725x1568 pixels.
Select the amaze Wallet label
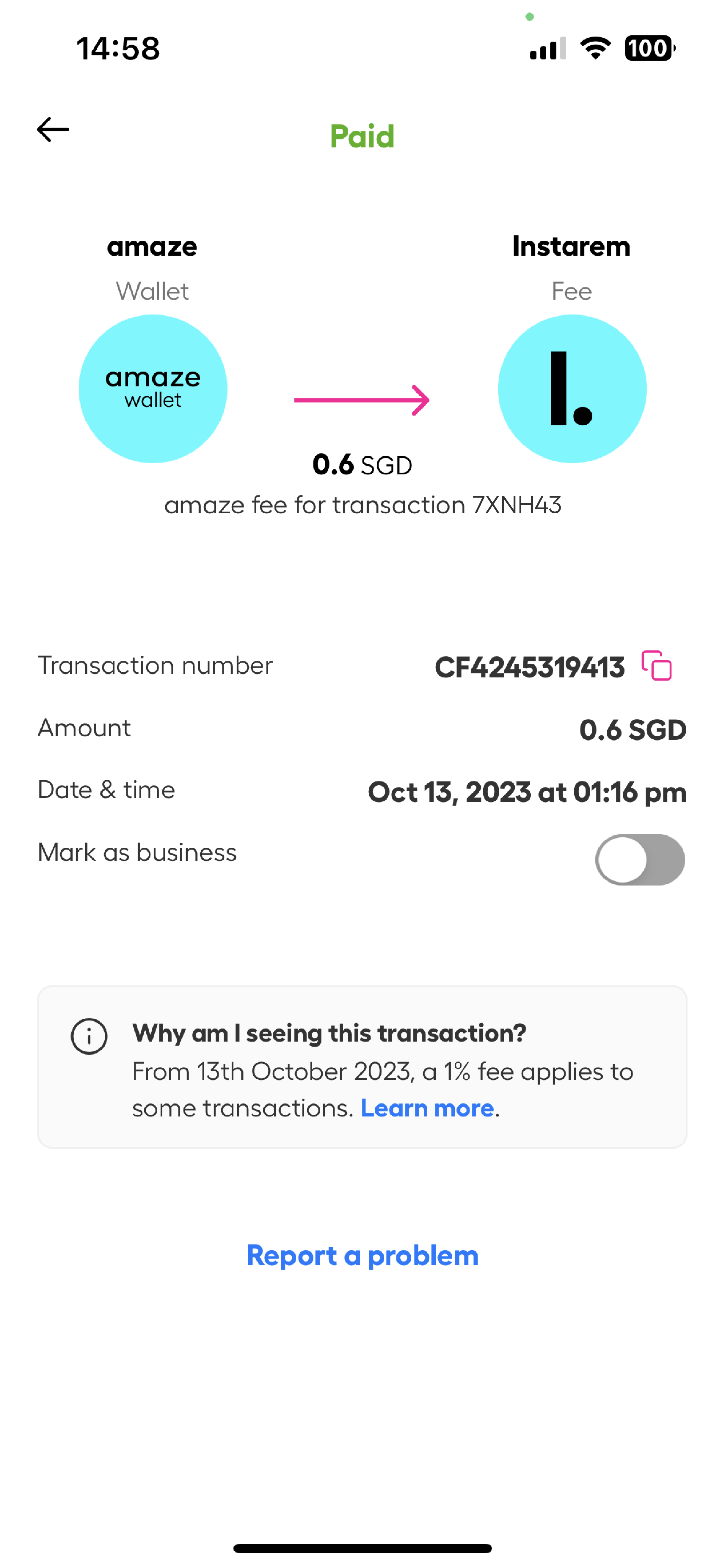pos(152,291)
